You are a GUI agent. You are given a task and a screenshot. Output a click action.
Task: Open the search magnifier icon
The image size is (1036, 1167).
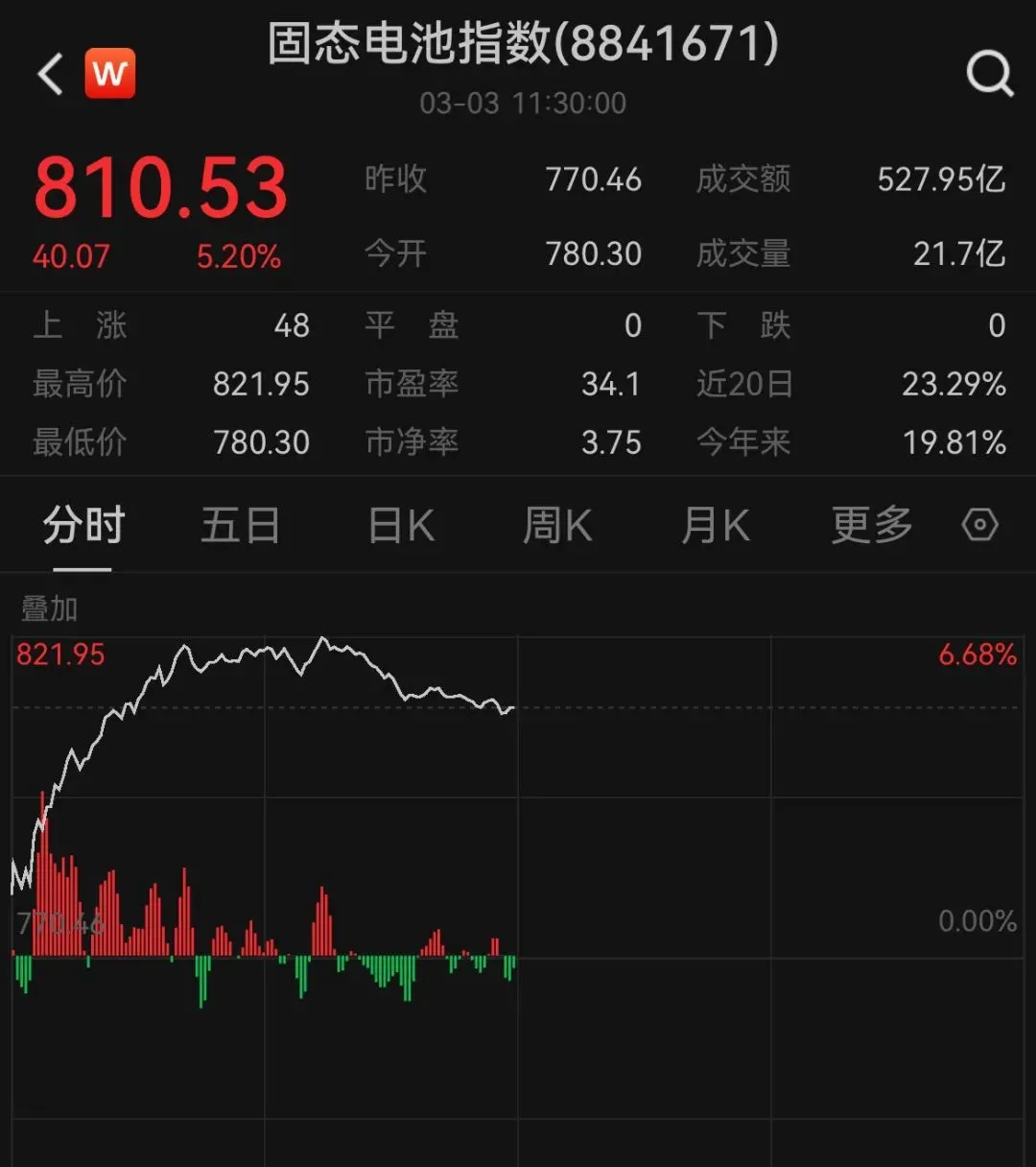986,74
